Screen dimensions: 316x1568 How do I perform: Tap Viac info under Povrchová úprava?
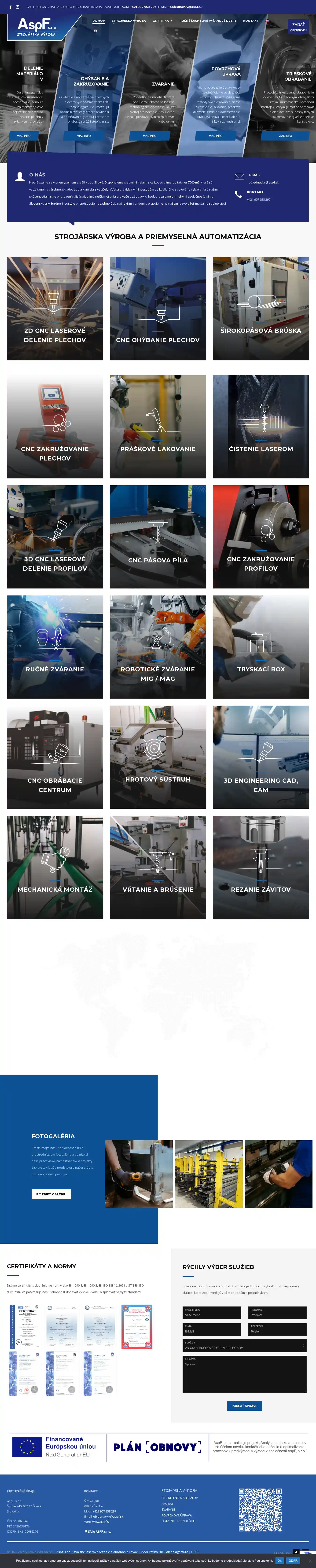[x=215, y=136]
